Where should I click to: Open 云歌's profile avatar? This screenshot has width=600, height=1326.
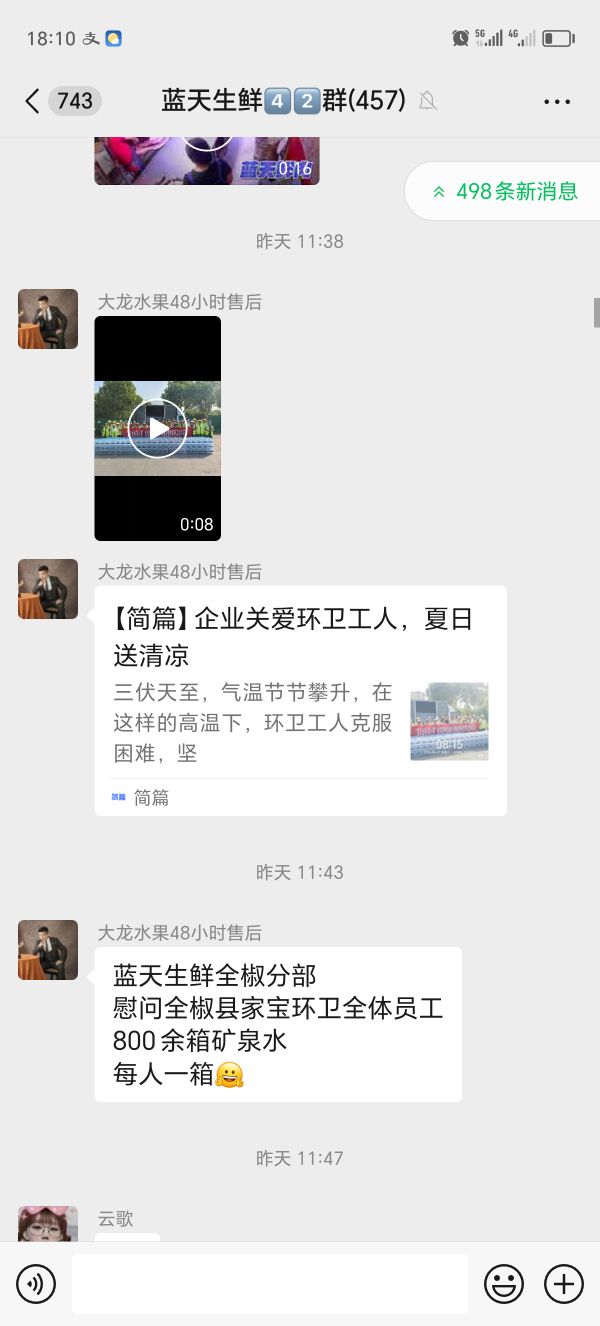[48, 1224]
